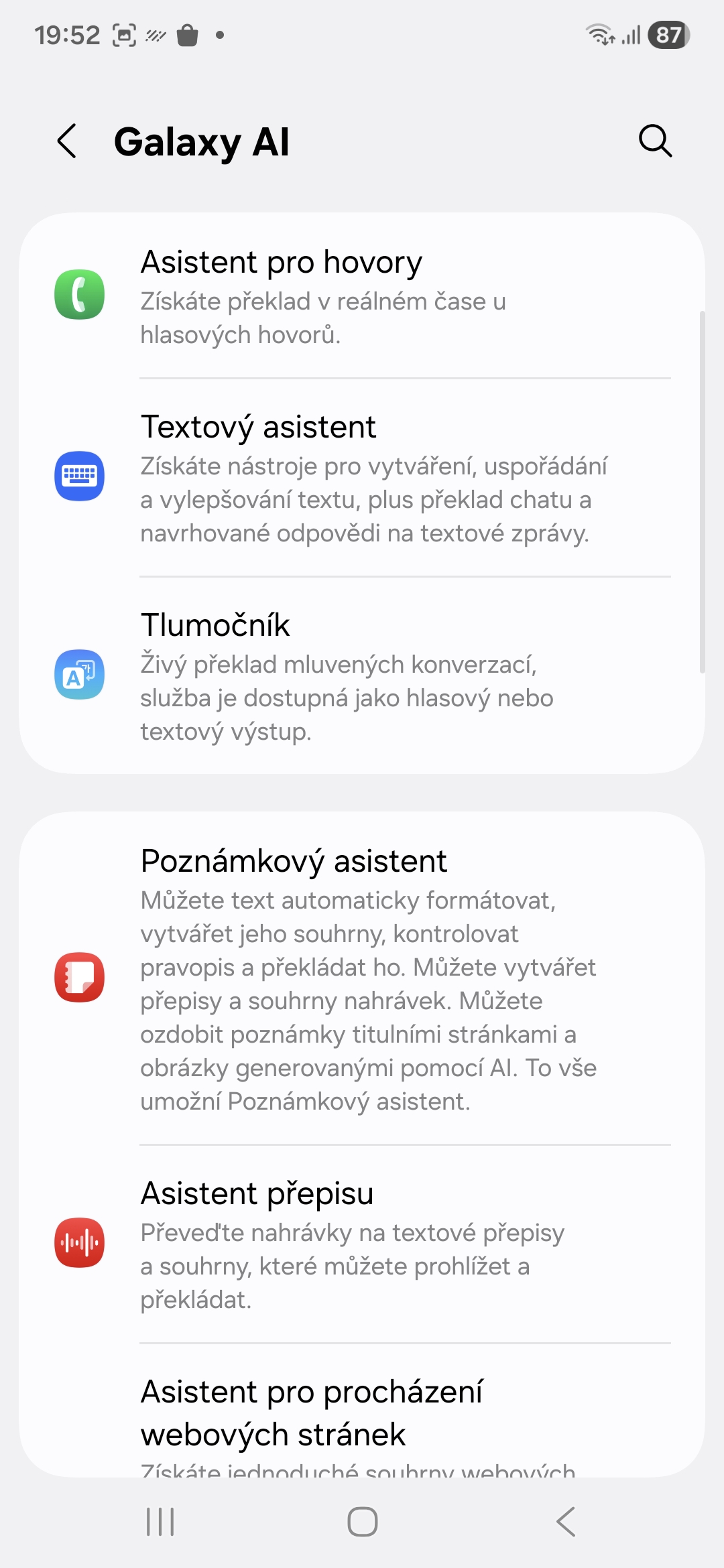Tap the system home button
Screen dimensions: 724x1568
(x=362, y=1521)
